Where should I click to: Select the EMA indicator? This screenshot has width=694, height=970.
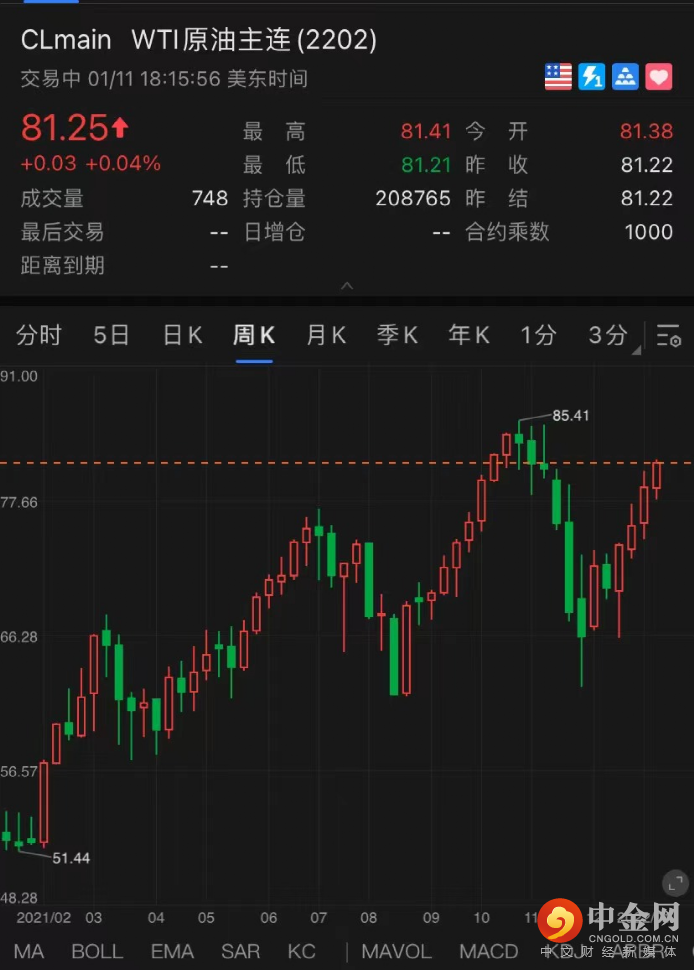coord(172,951)
